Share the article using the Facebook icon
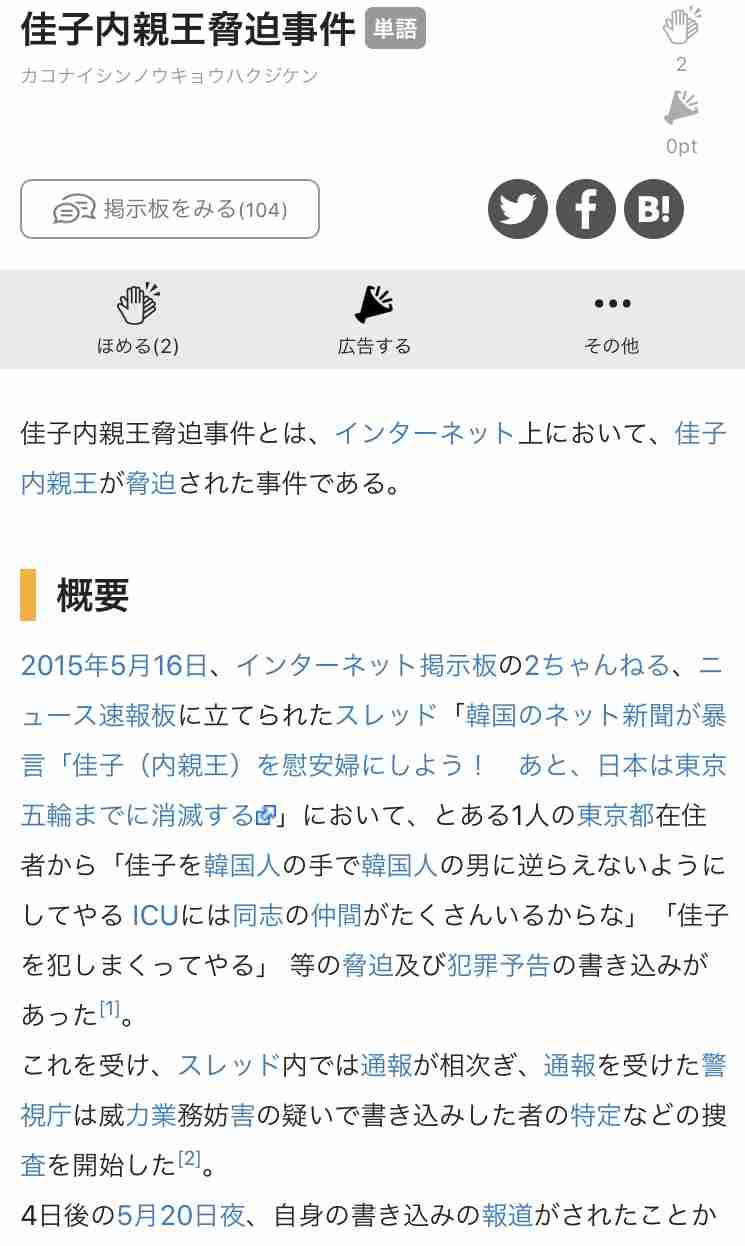The width and height of the screenshot is (745, 1246). [585, 208]
